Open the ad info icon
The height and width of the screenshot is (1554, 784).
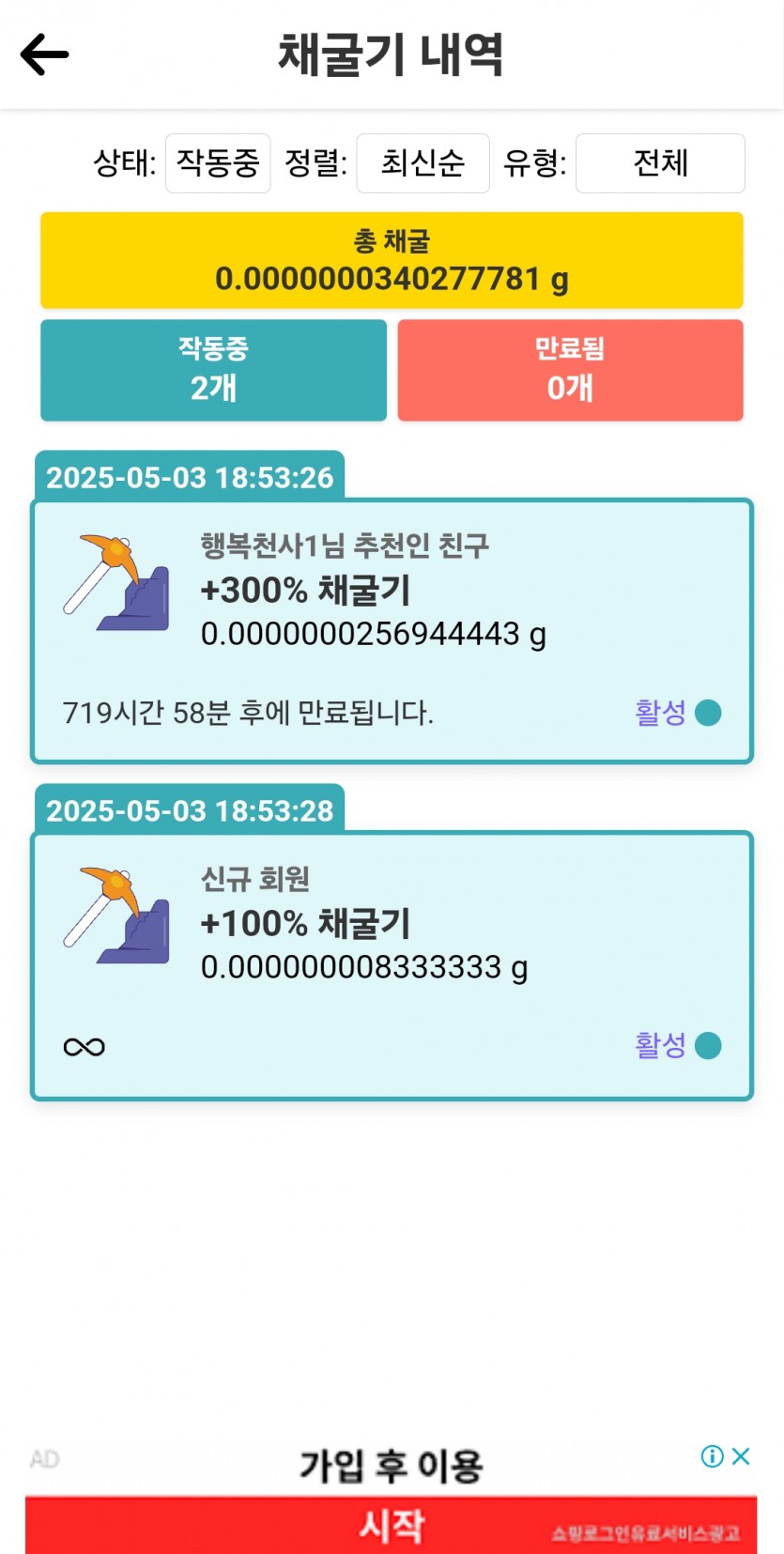click(713, 1456)
